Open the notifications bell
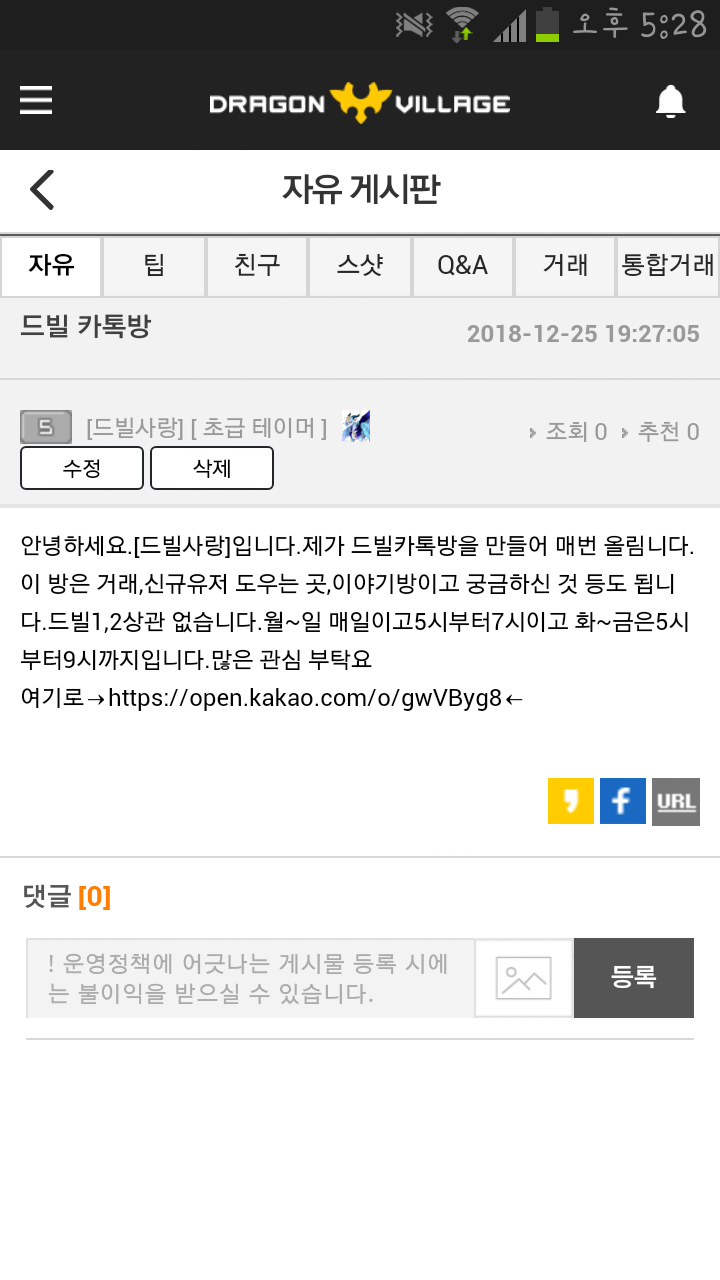Screen dimensions: 720x1280 coord(670,101)
